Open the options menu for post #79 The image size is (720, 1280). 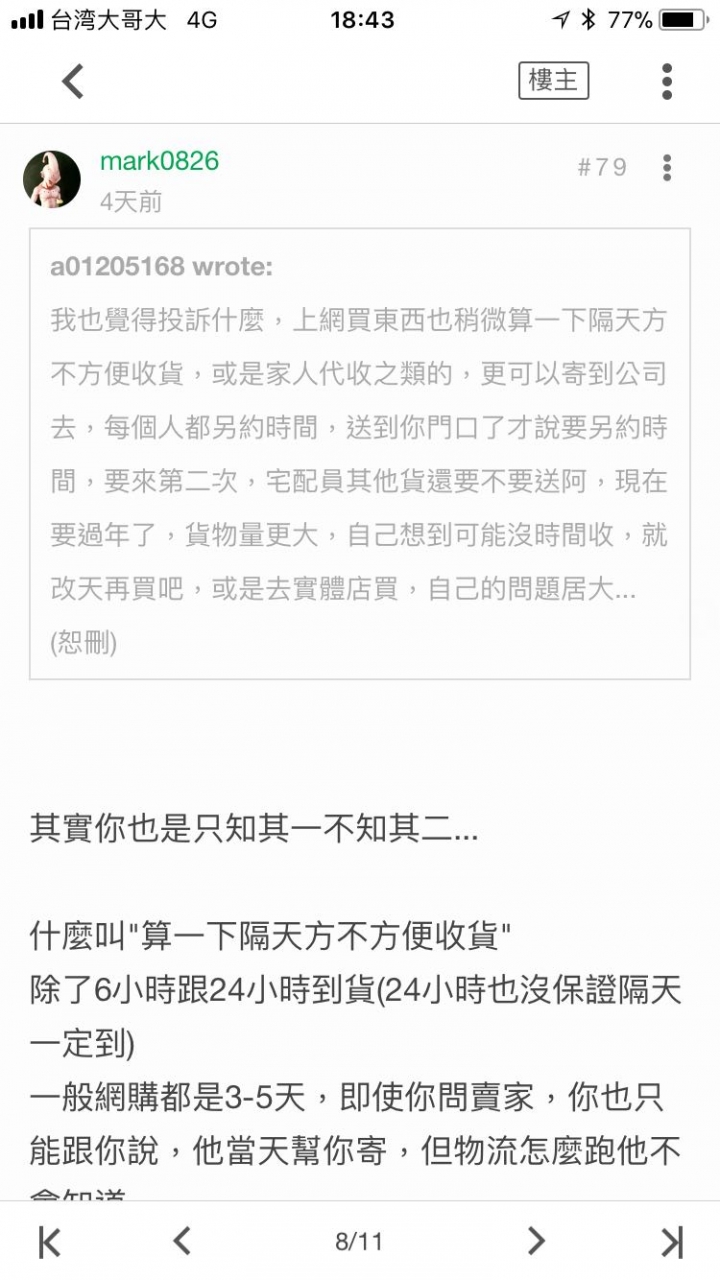pyautogui.click(x=667, y=167)
